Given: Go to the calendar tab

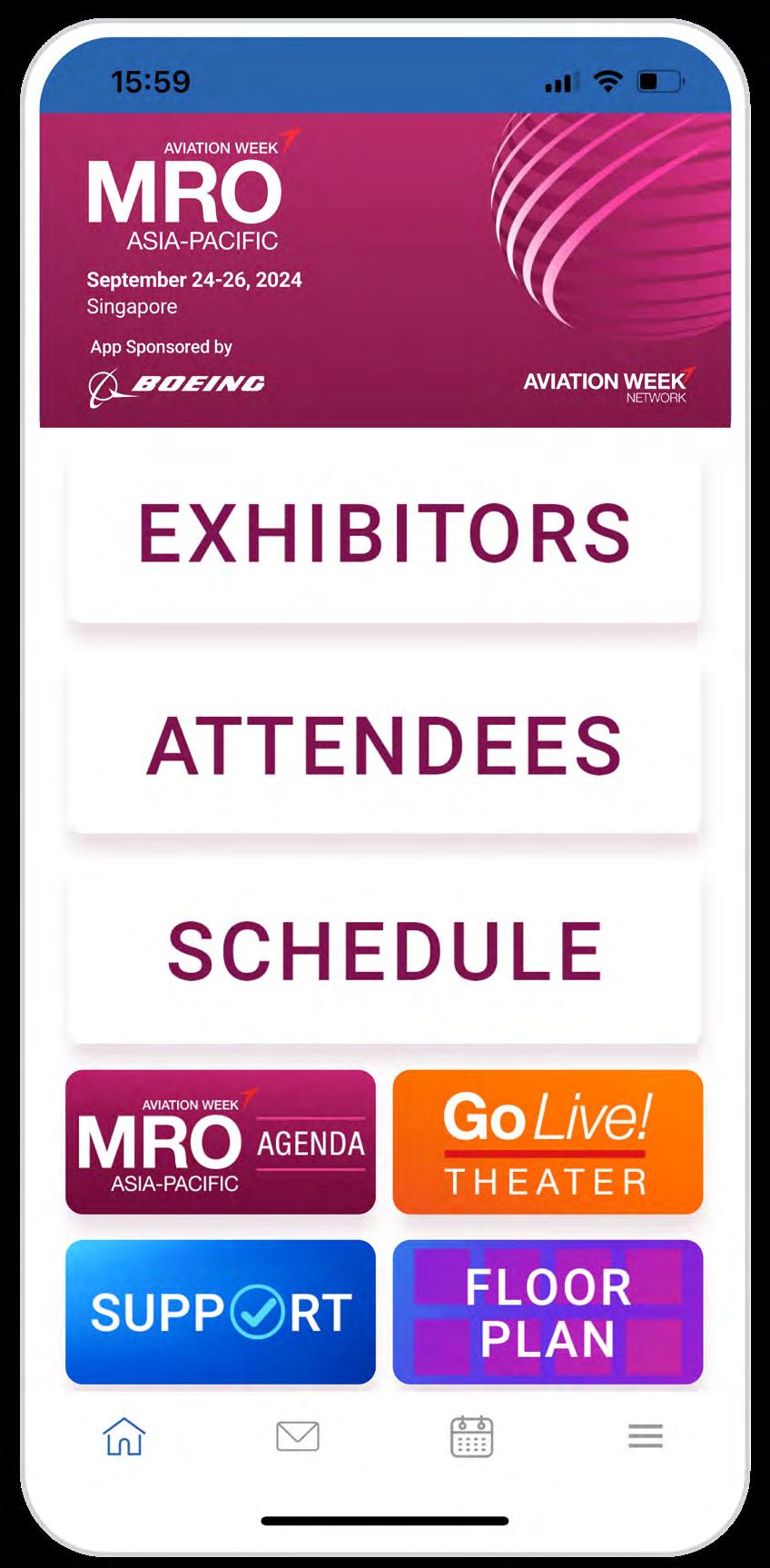Looking at the screenshot, I should pyautogui.click(x=472, y=1436).
